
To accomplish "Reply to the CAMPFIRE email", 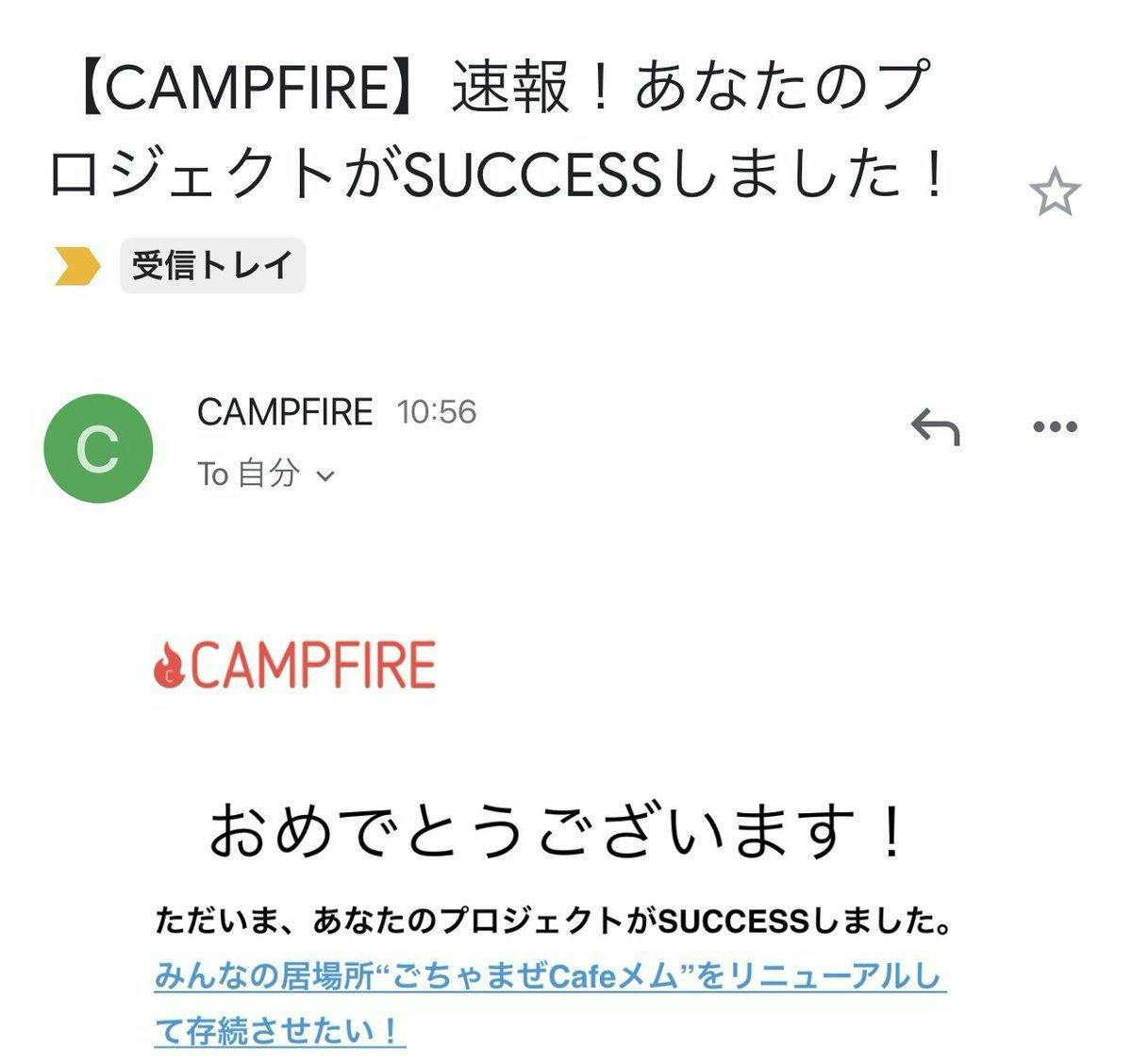I will (x=935, y=427).
